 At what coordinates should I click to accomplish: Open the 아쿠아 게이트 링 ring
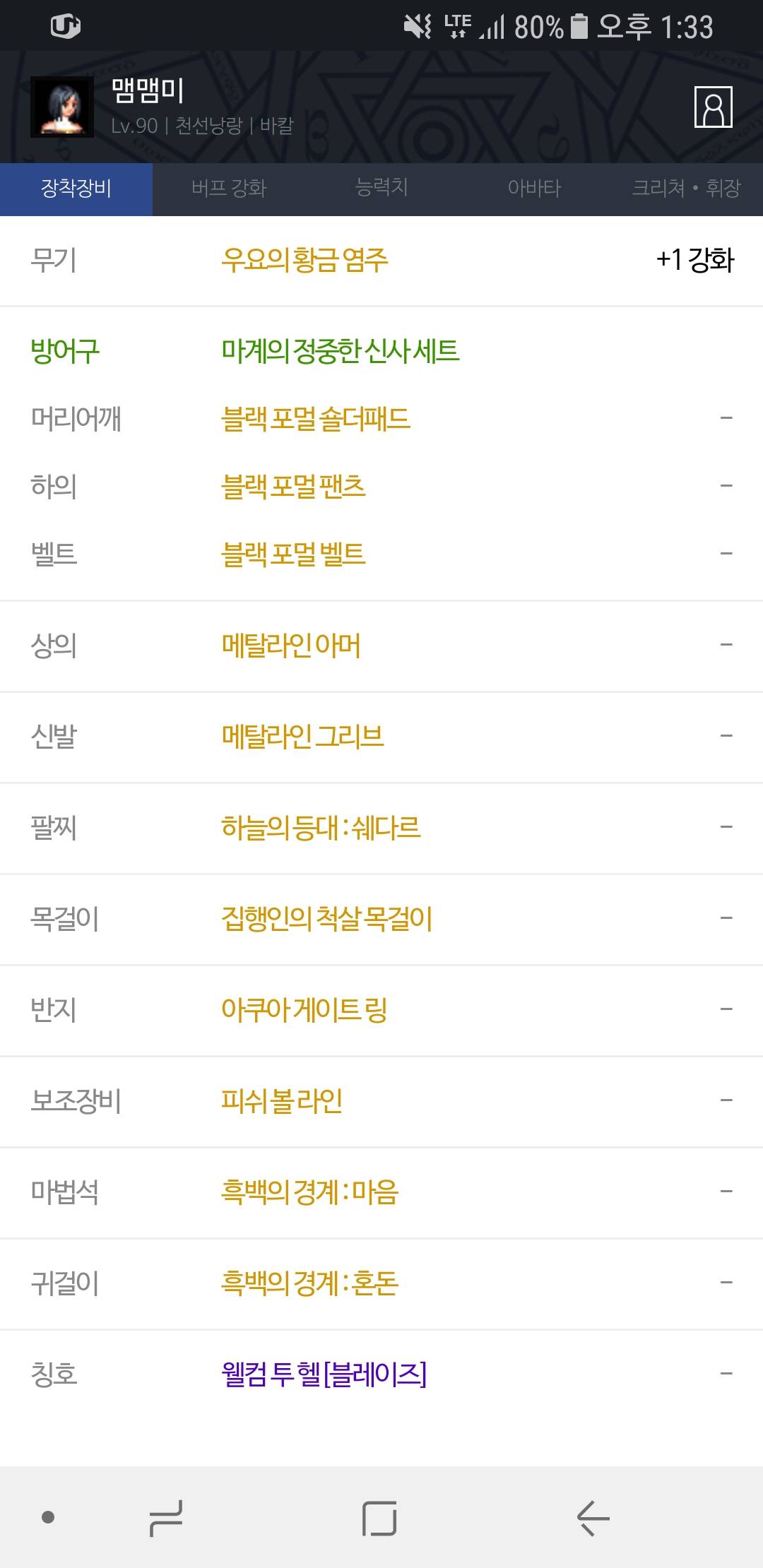coord(381,1010)
